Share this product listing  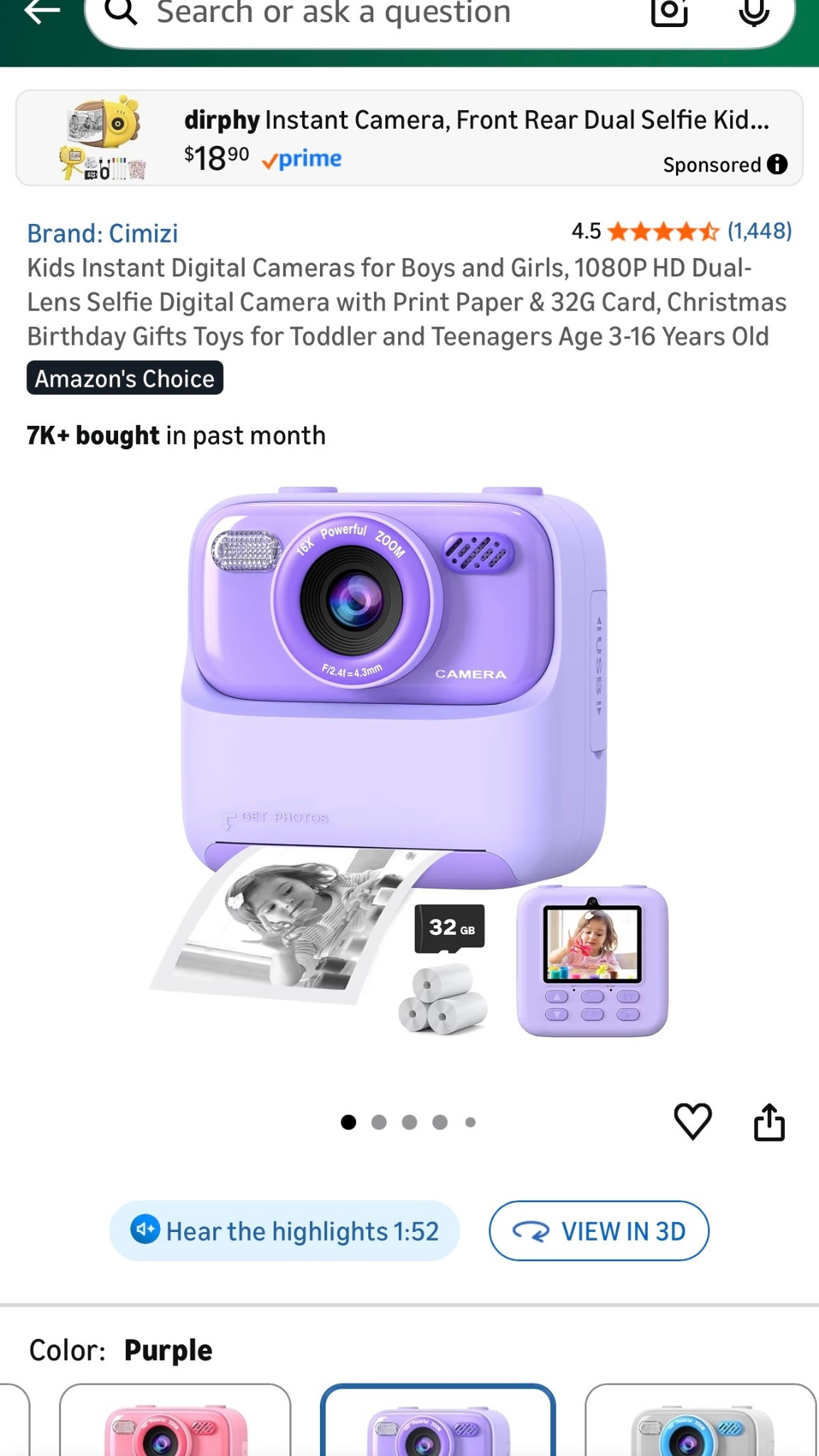[769, 1122]
